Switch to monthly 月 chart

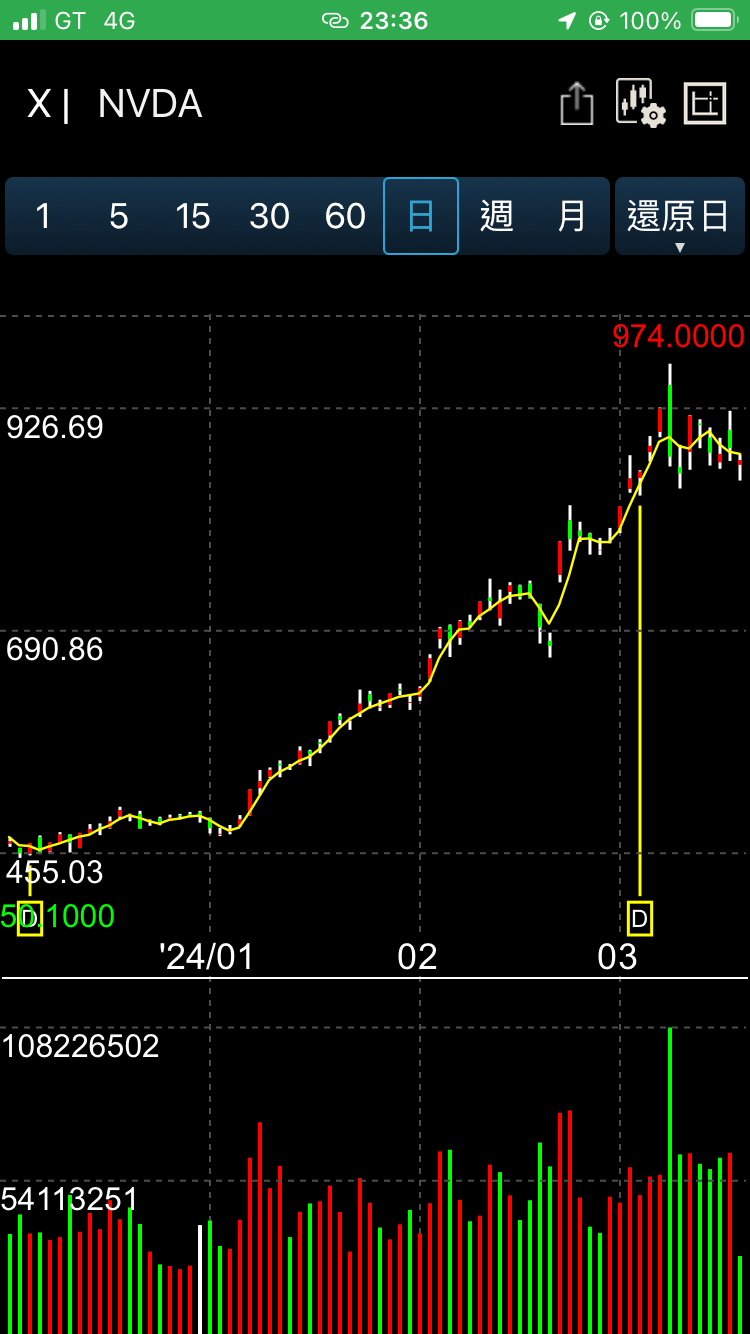(572, 216)
